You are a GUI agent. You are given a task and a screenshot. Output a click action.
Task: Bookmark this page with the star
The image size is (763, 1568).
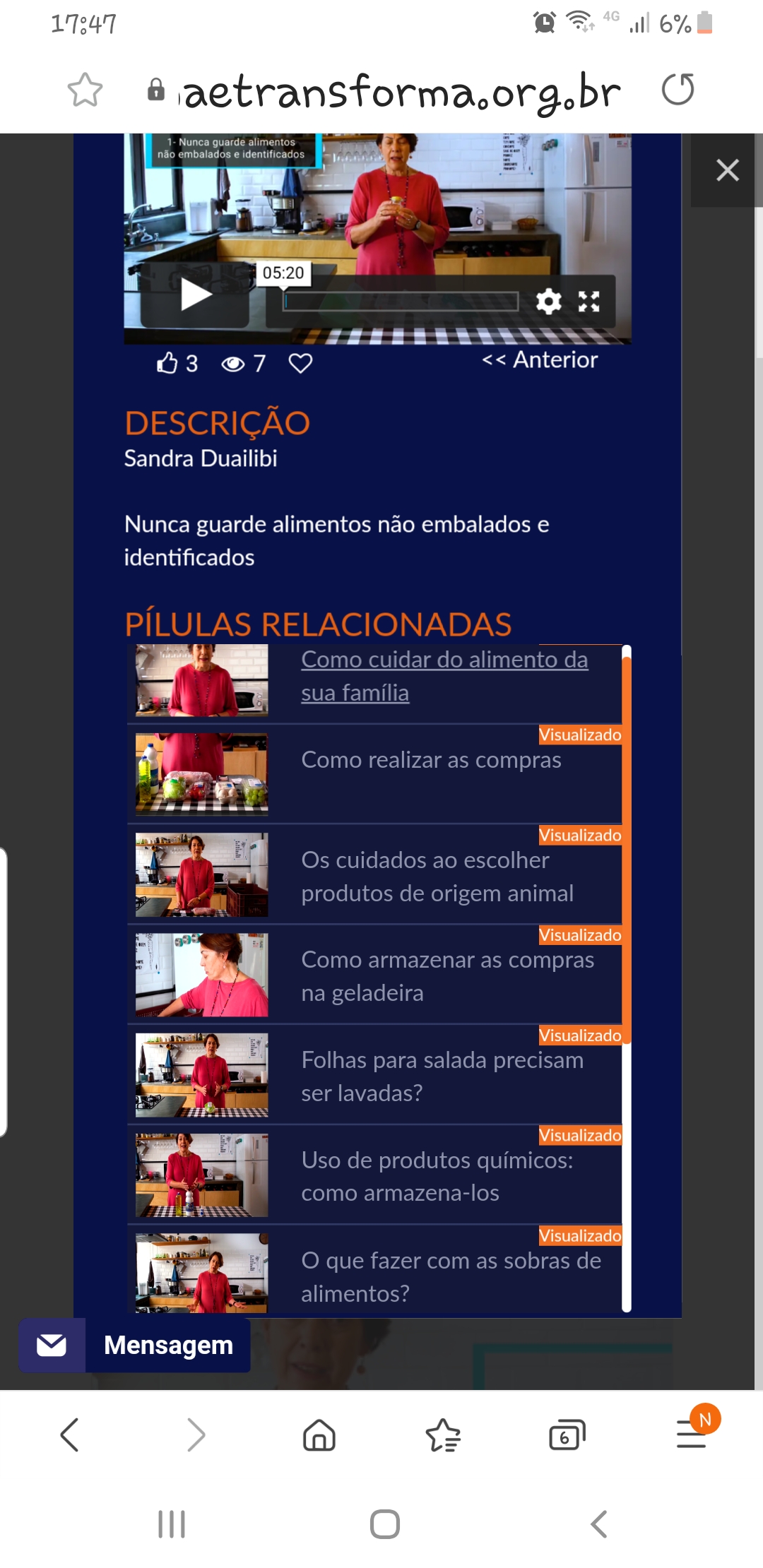[85, 90]
